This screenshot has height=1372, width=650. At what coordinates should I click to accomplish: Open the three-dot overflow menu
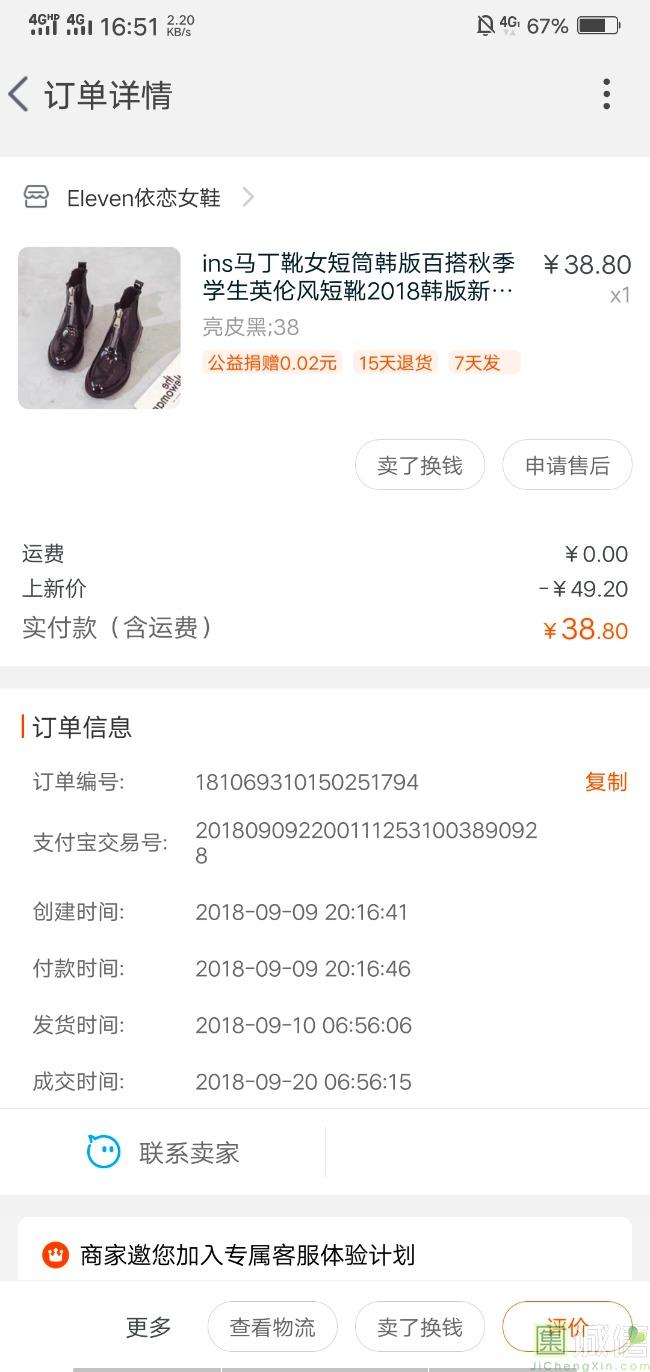coord(606,94)
